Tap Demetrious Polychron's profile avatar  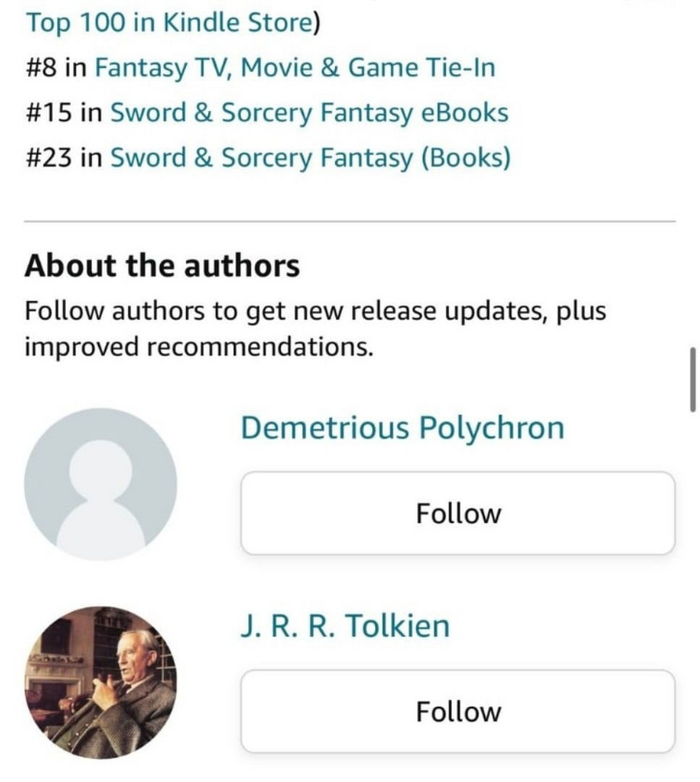coord(100,484)
